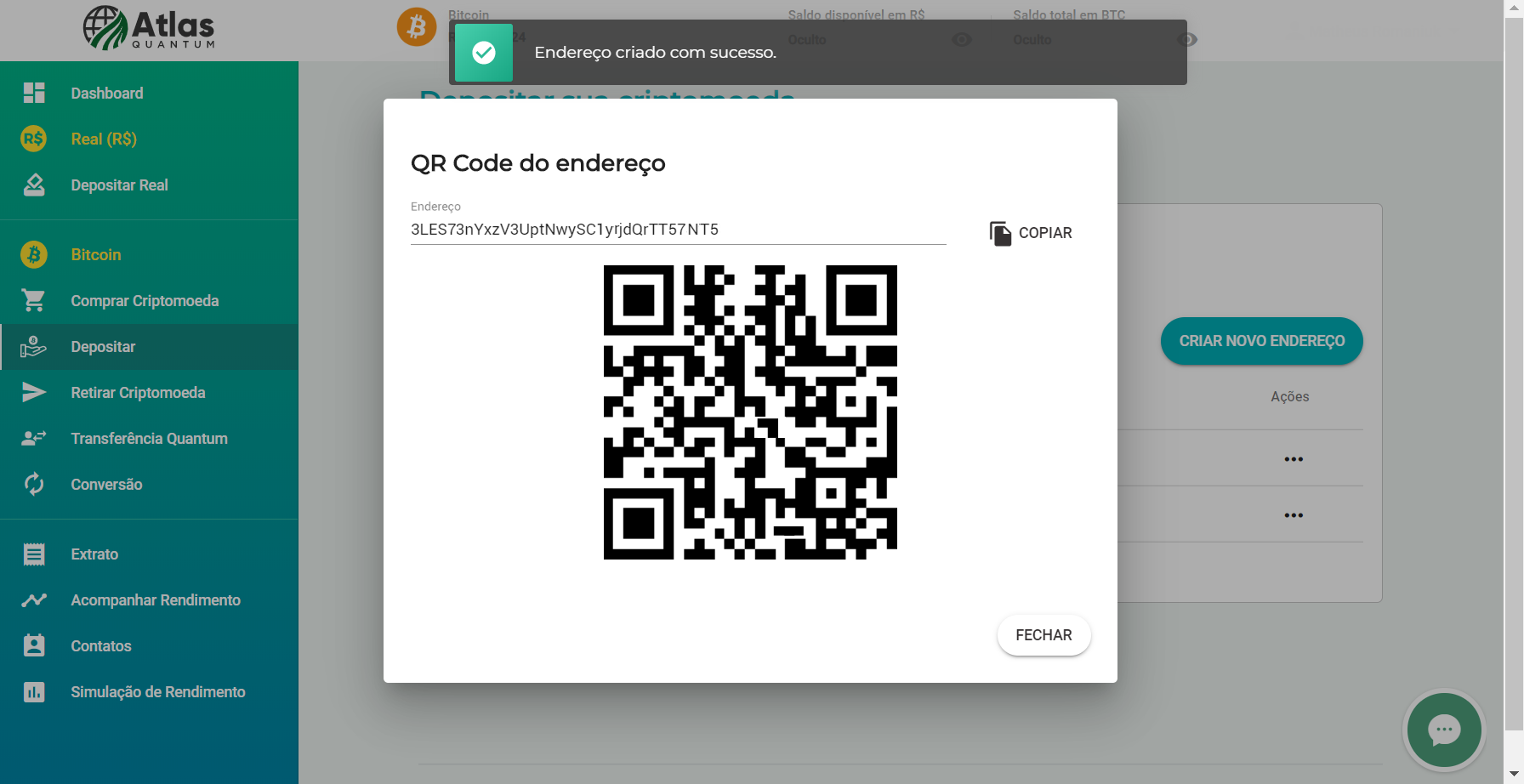The image size is (1524, 784).
Task: Open Contatos from sidebar
Action: pos(101,646)
